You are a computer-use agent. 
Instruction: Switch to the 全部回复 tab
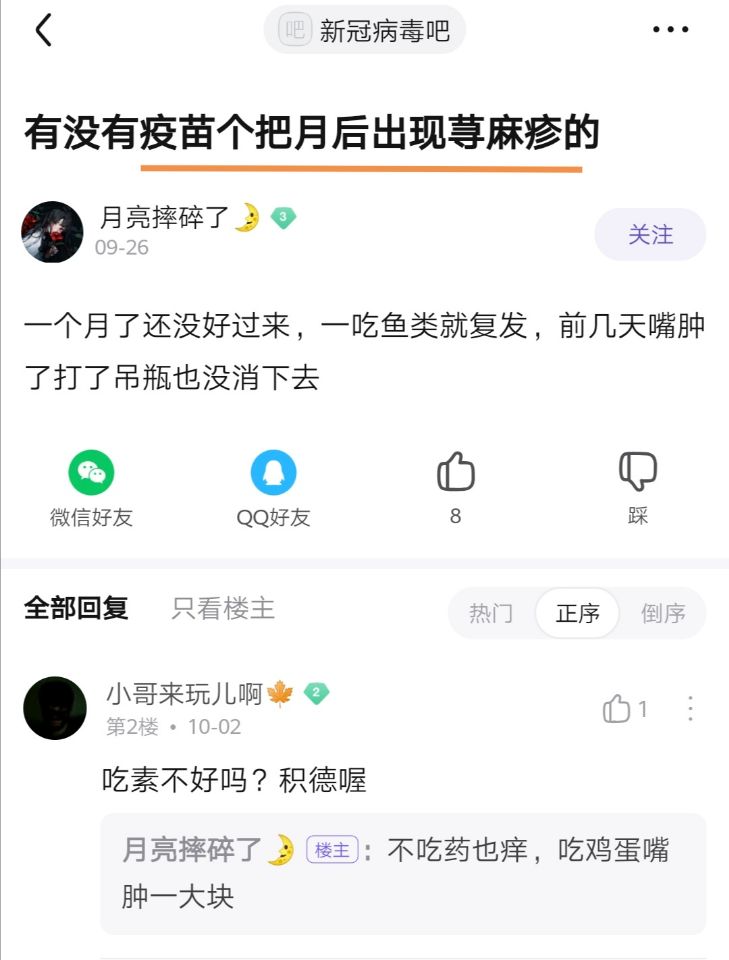click(x=76, y=608)
